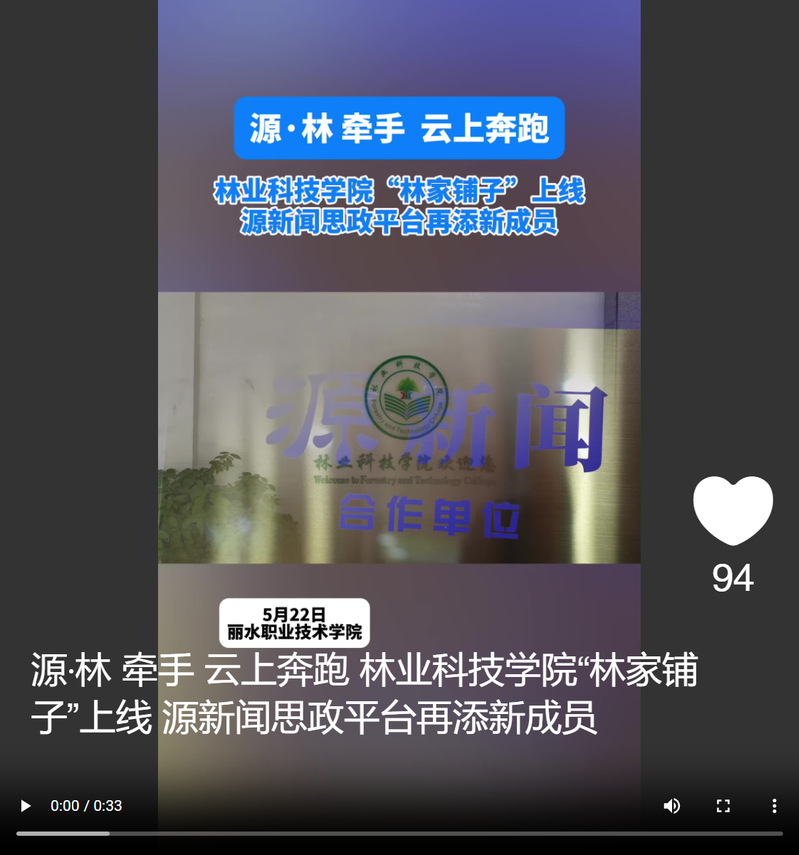Screen dimensions: 799x855
Task: Like the video with the heart icon
Action: point(732,509)
